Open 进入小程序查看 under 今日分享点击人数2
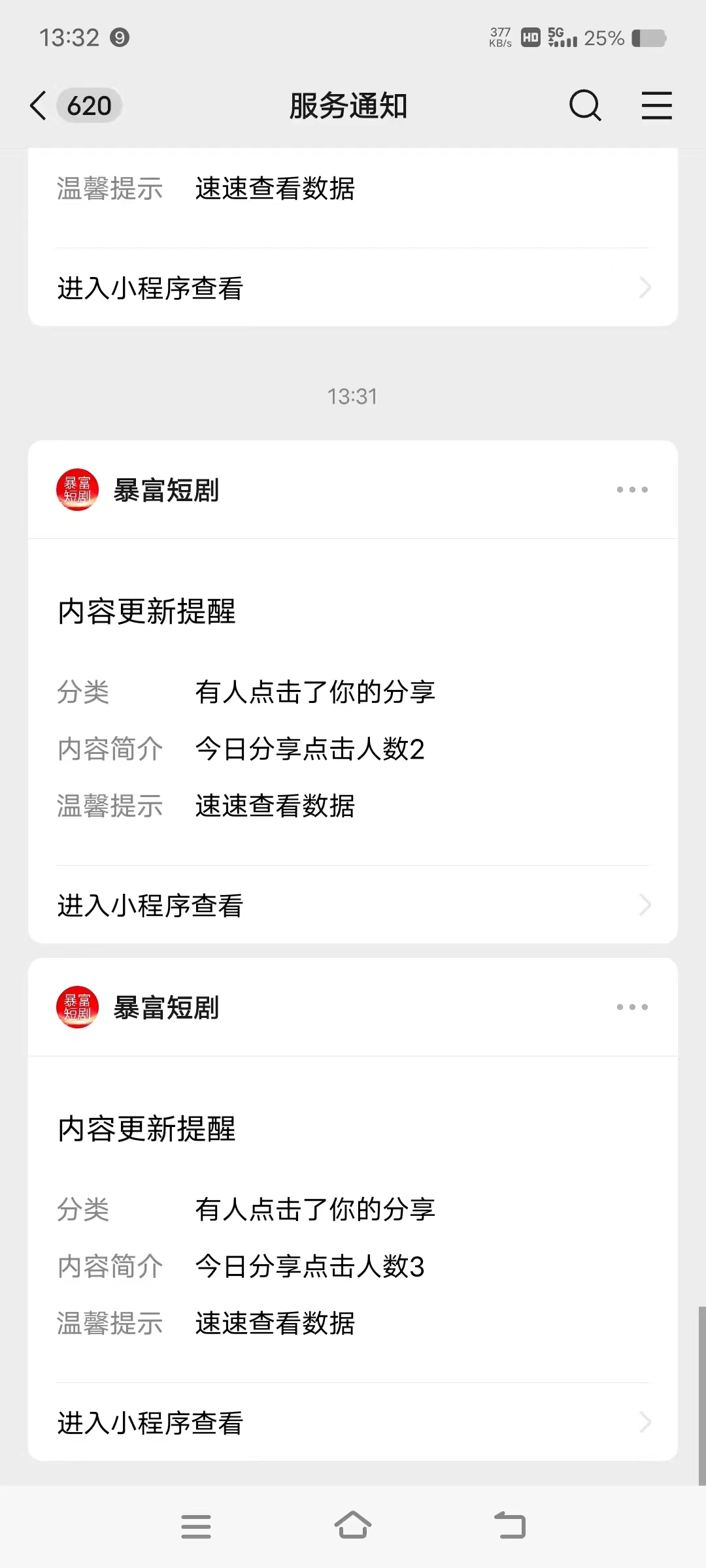This screenshot has width=706, height=1568. pyautogui.click(x=353, y=905)
